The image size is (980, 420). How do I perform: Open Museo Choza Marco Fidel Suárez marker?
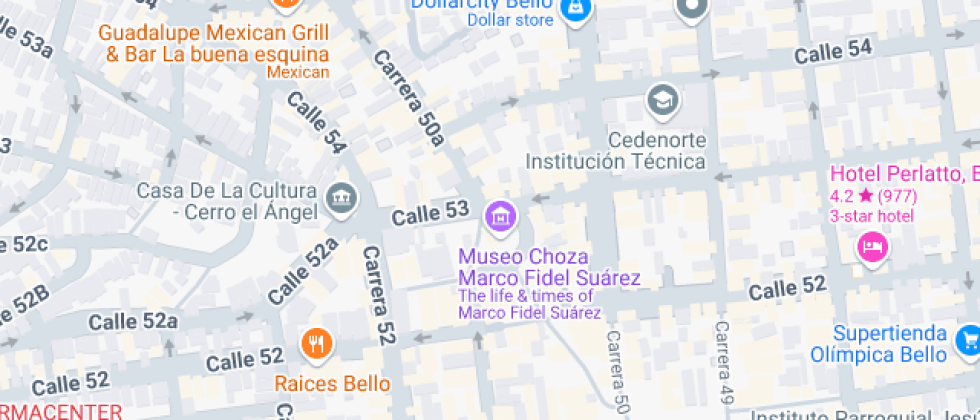500,214
